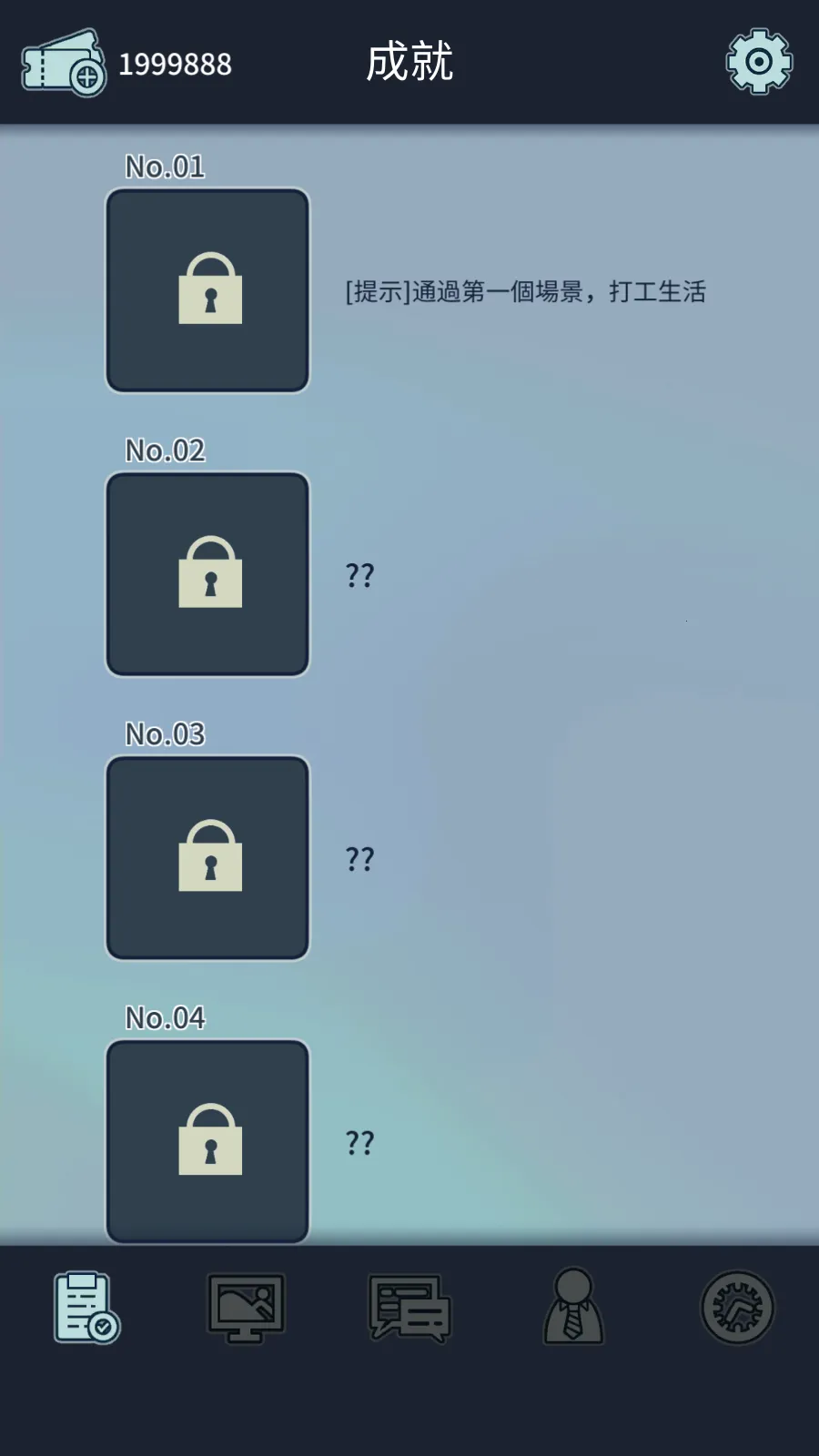
Task: Switch to the checklist clipboard tab
Action: click(x=86, y=1308)
